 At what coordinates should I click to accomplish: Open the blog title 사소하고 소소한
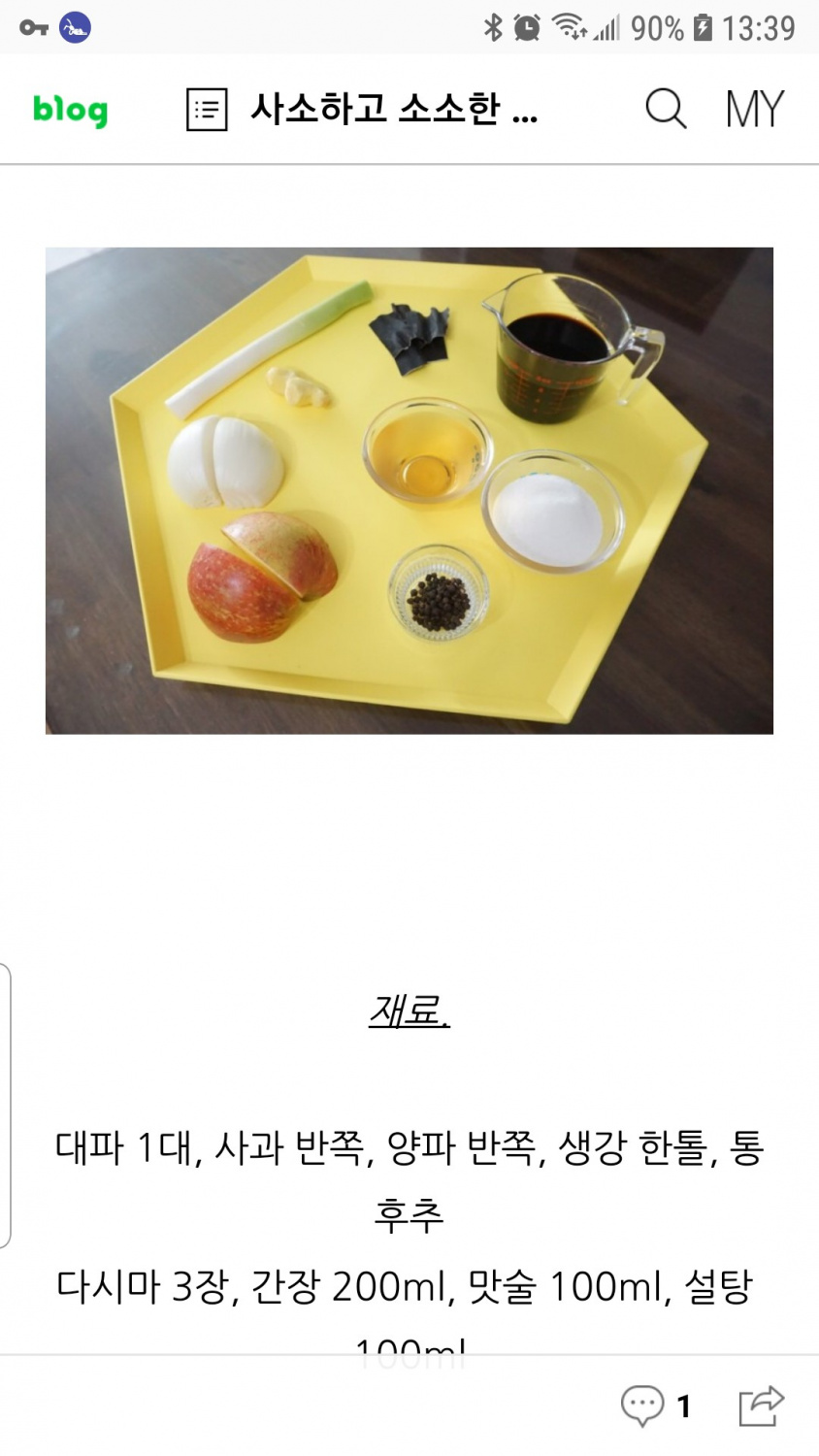click(x=394, y=110)
